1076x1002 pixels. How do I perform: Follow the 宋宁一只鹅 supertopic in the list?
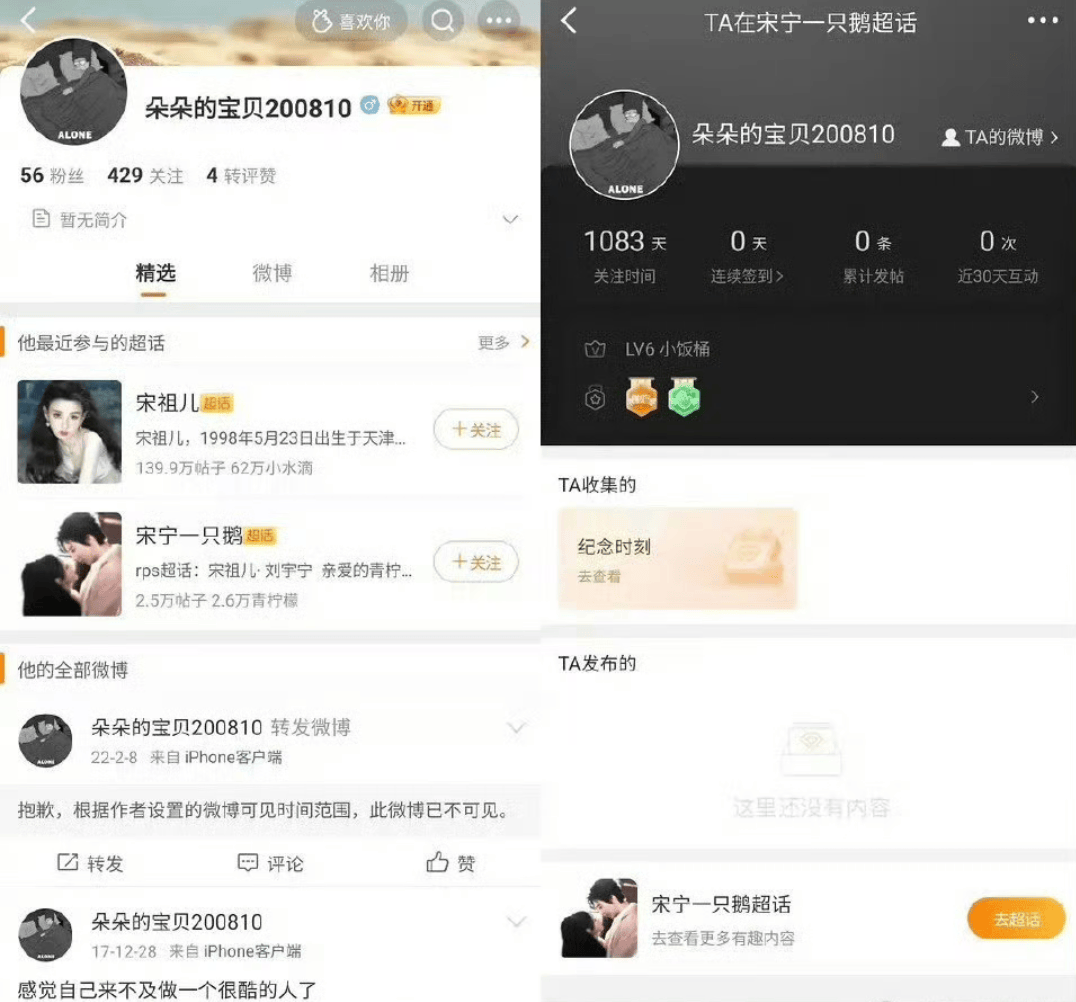476,562
